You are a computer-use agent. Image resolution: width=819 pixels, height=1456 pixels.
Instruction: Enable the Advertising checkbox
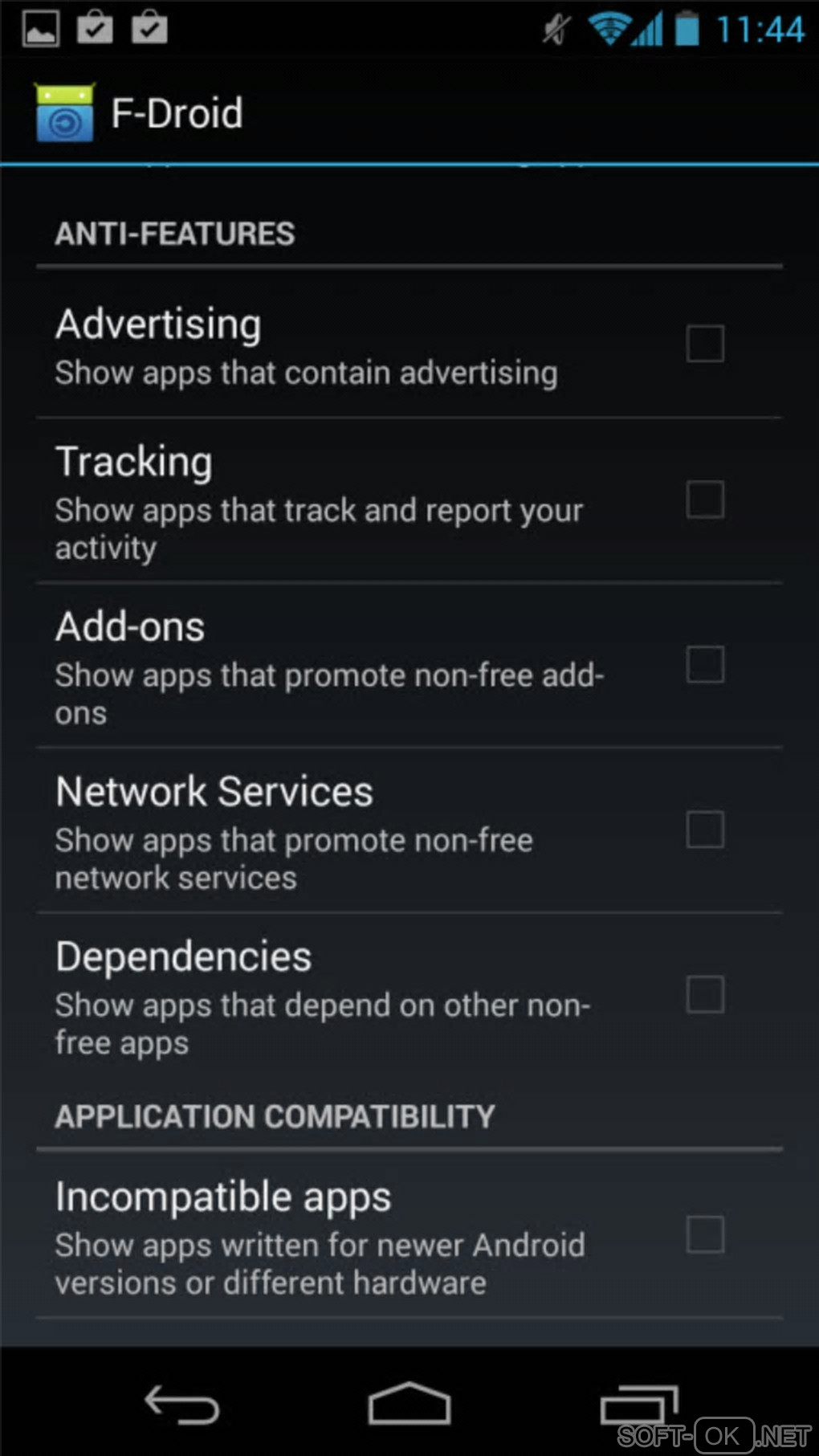(705, 344)
